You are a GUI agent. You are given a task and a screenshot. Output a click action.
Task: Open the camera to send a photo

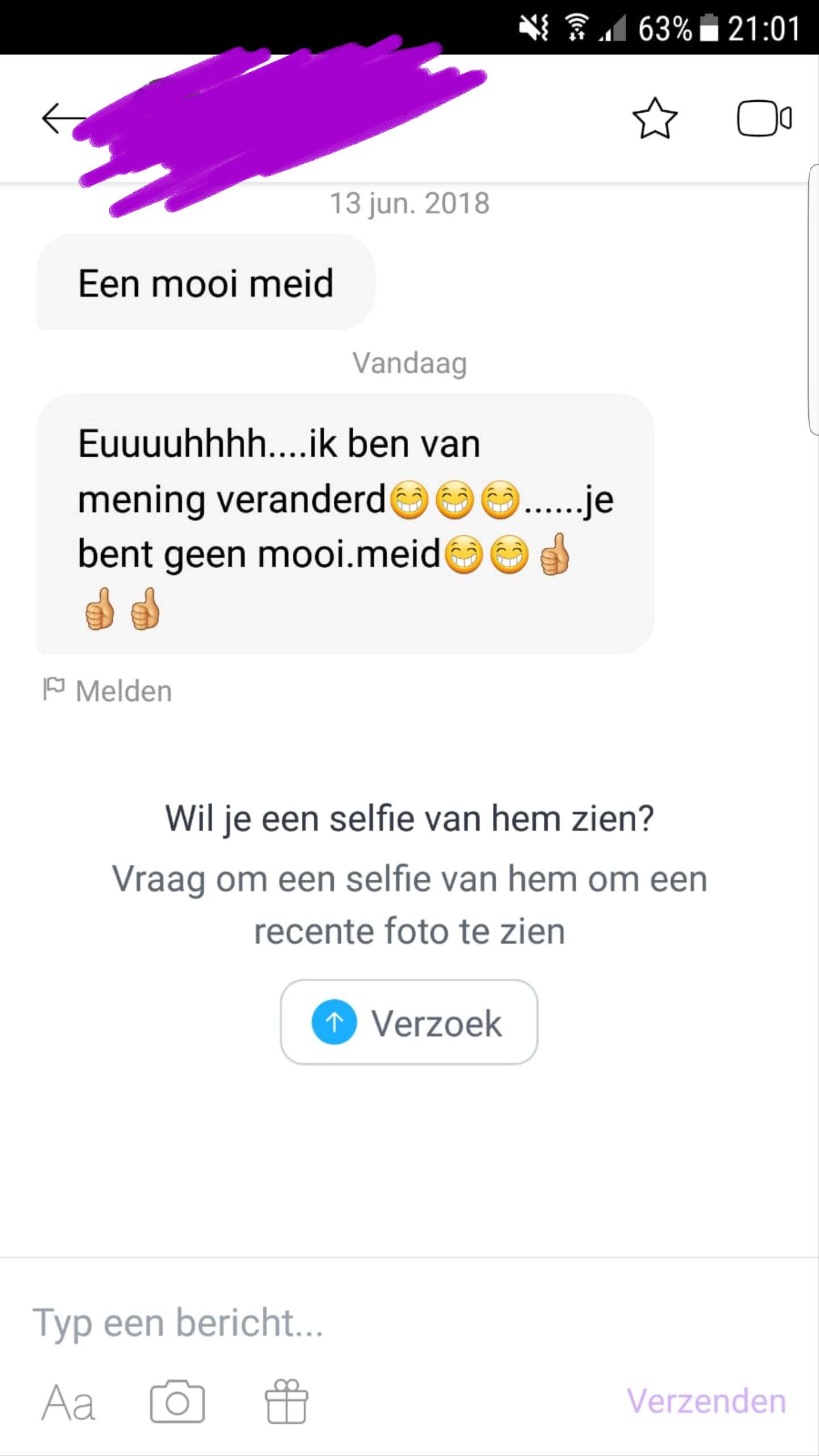pos(177,1401)
